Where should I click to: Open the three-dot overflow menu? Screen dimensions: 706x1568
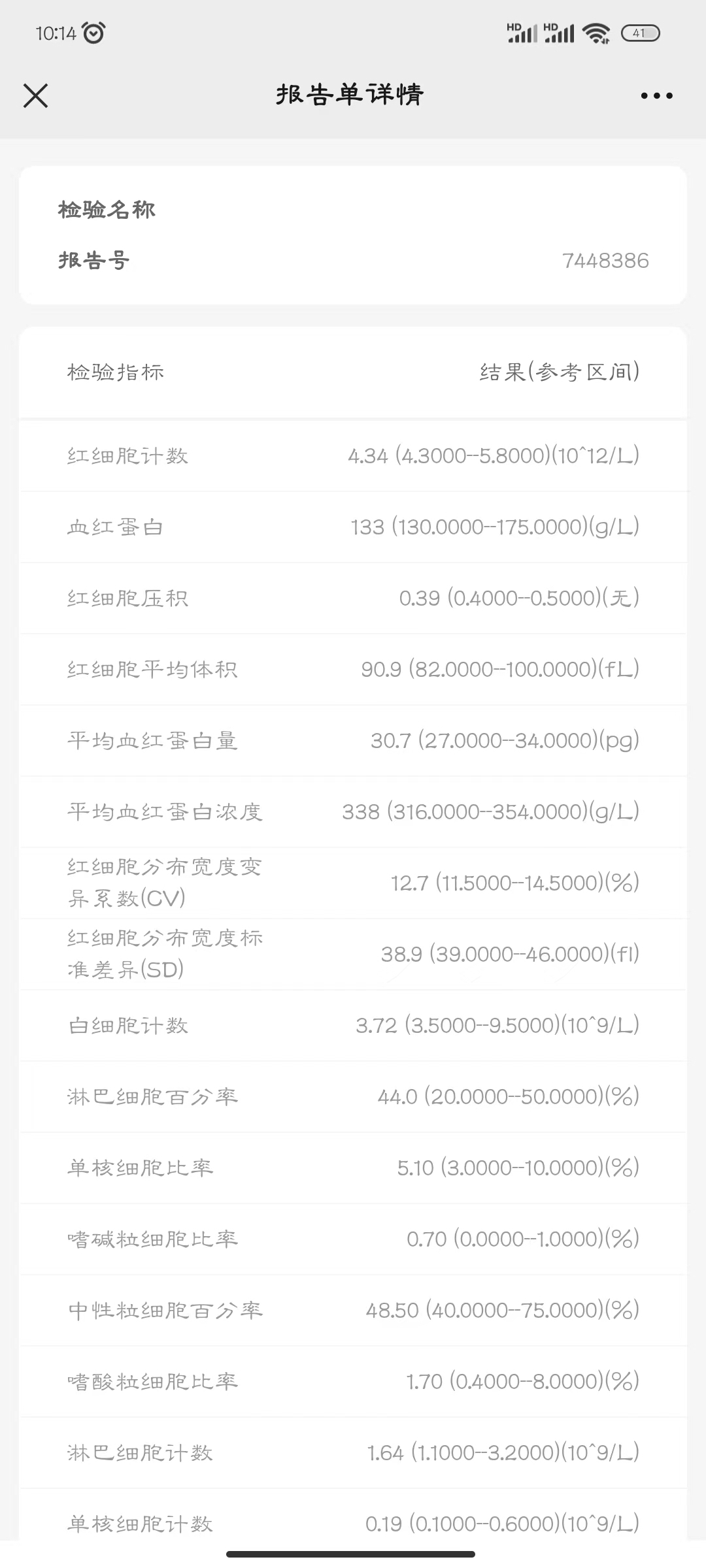tap(656, 95)
